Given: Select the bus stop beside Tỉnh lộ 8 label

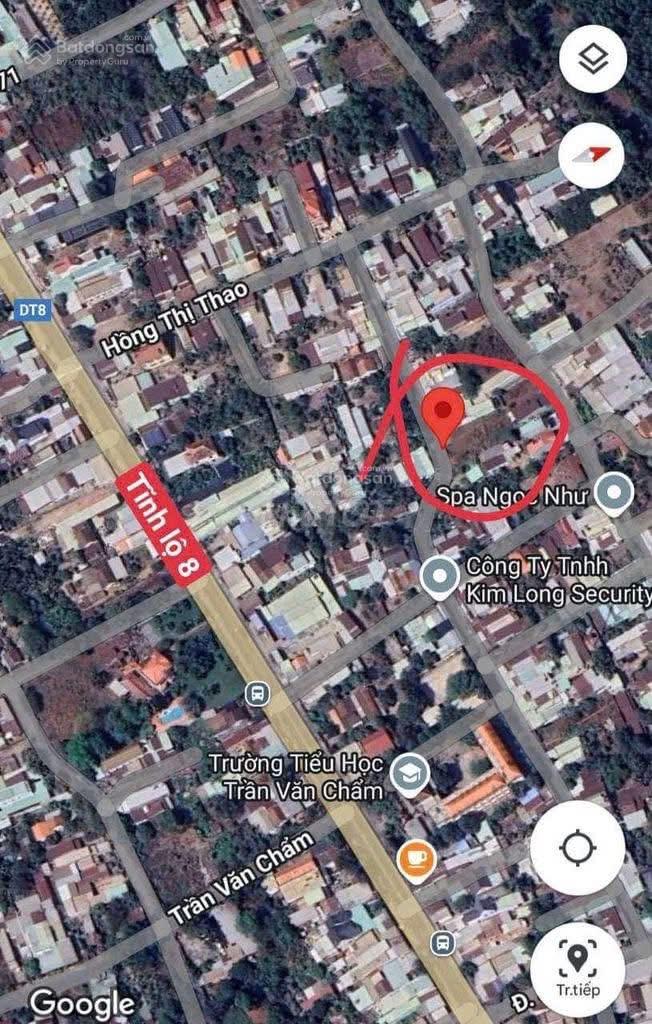Looking at the screenshot, I should pos(257,692).
